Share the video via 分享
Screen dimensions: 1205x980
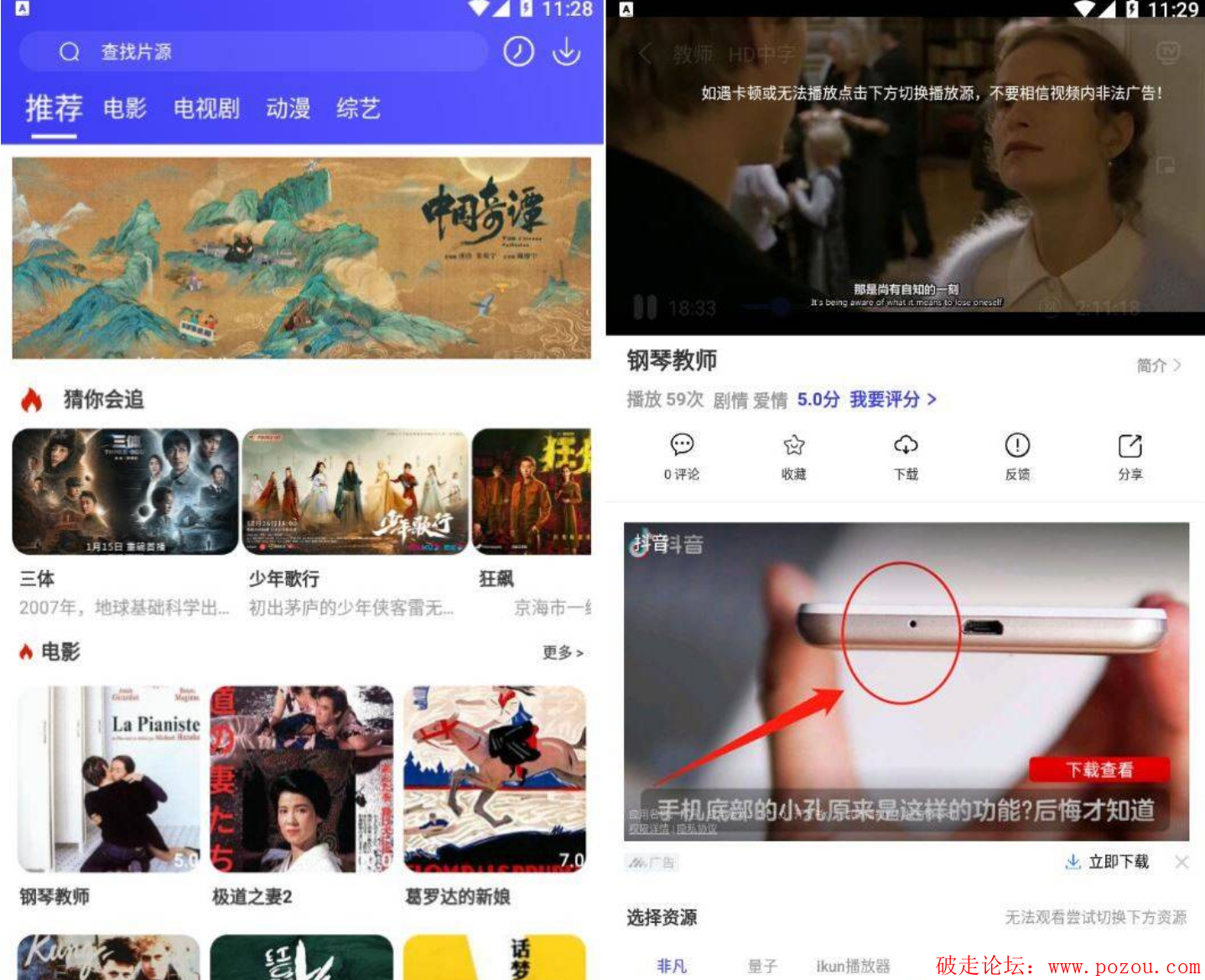click(1130, 455)
